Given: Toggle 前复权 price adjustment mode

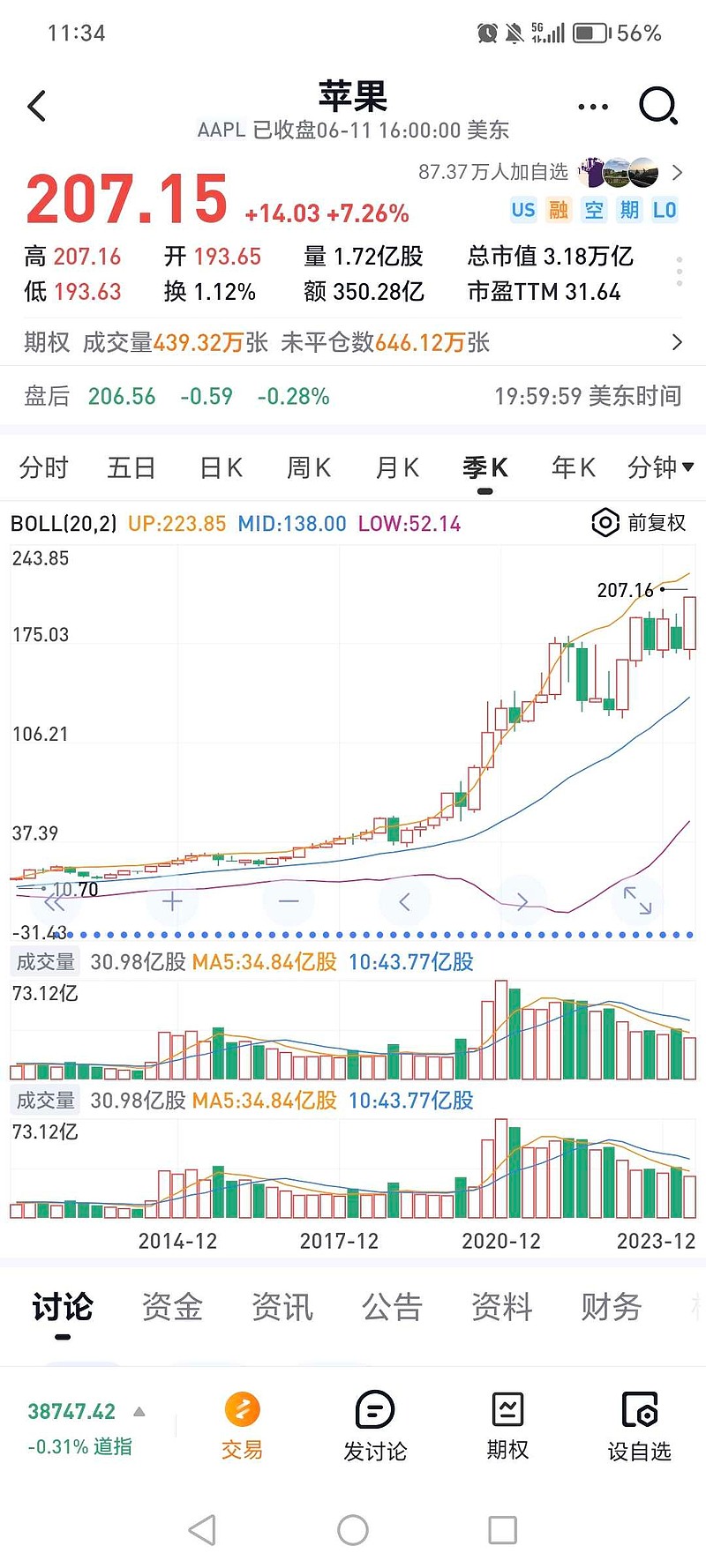Looking at the screenshot, I should (638, 523).
